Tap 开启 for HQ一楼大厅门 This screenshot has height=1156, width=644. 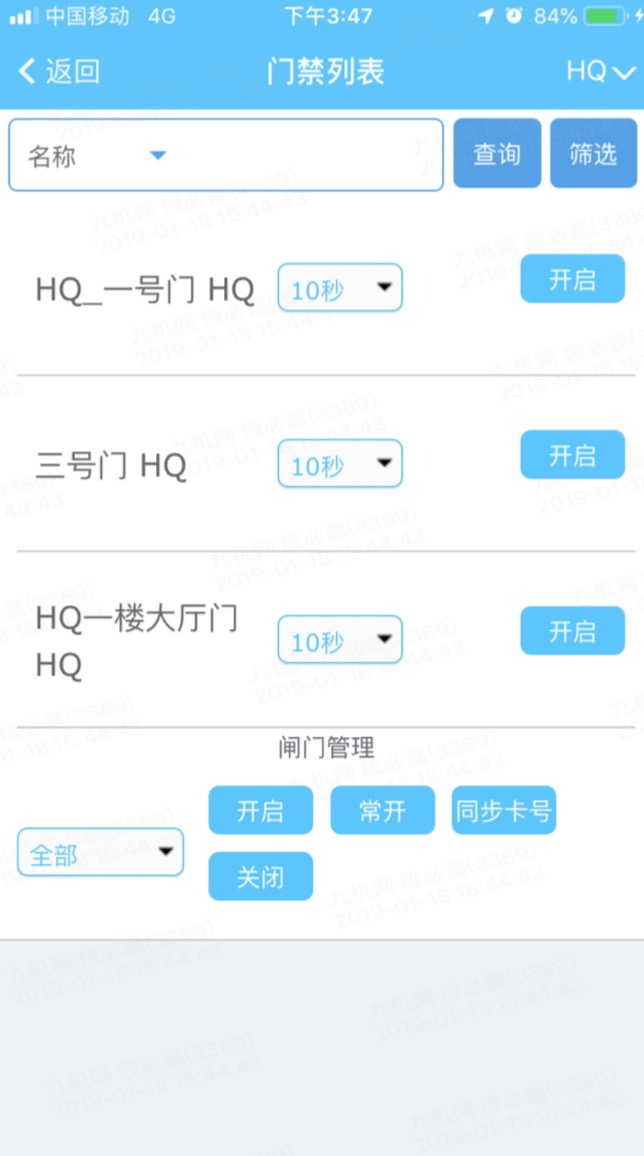click(x=573, y=630)
